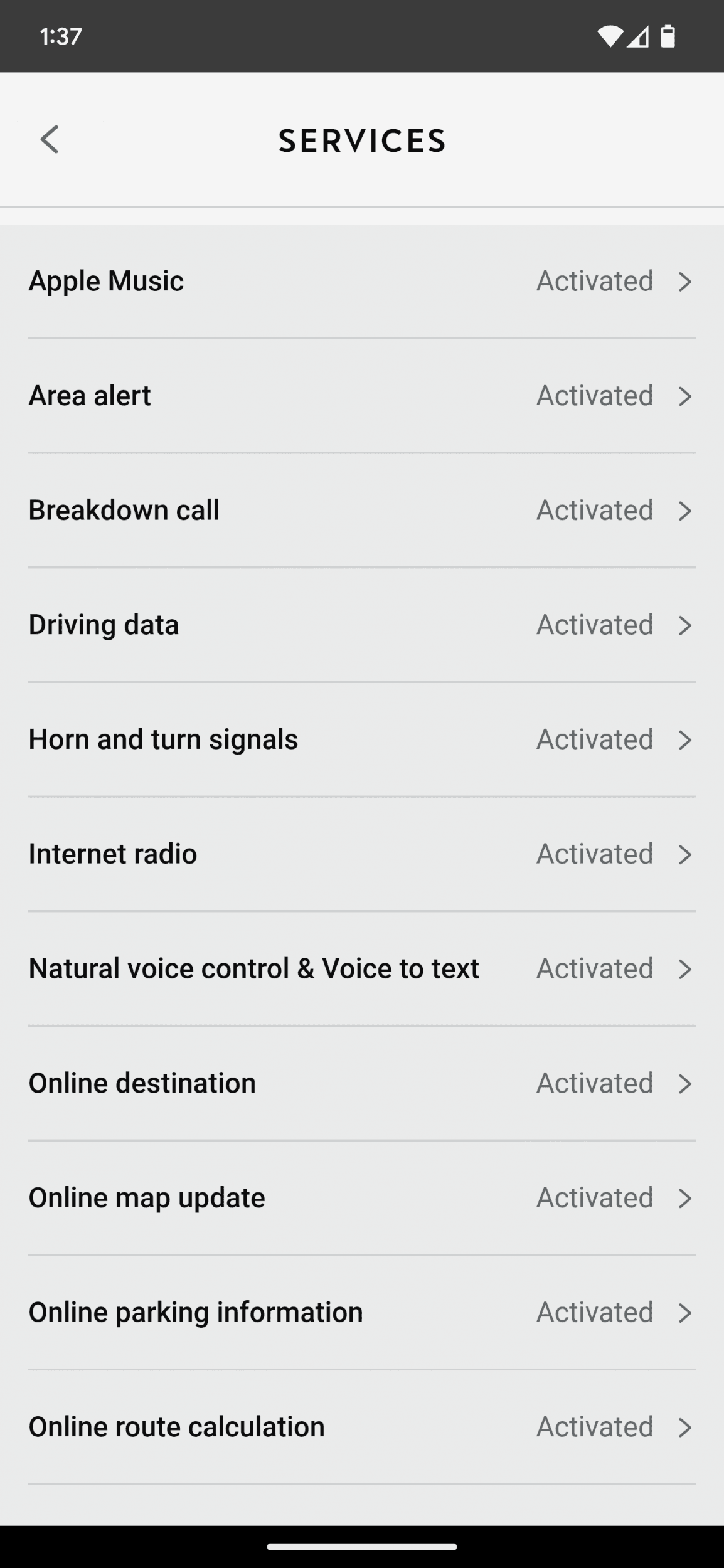Tap the Online destination service
The height and width of the screenshot is (1568, 724).
click(361, 1083)
